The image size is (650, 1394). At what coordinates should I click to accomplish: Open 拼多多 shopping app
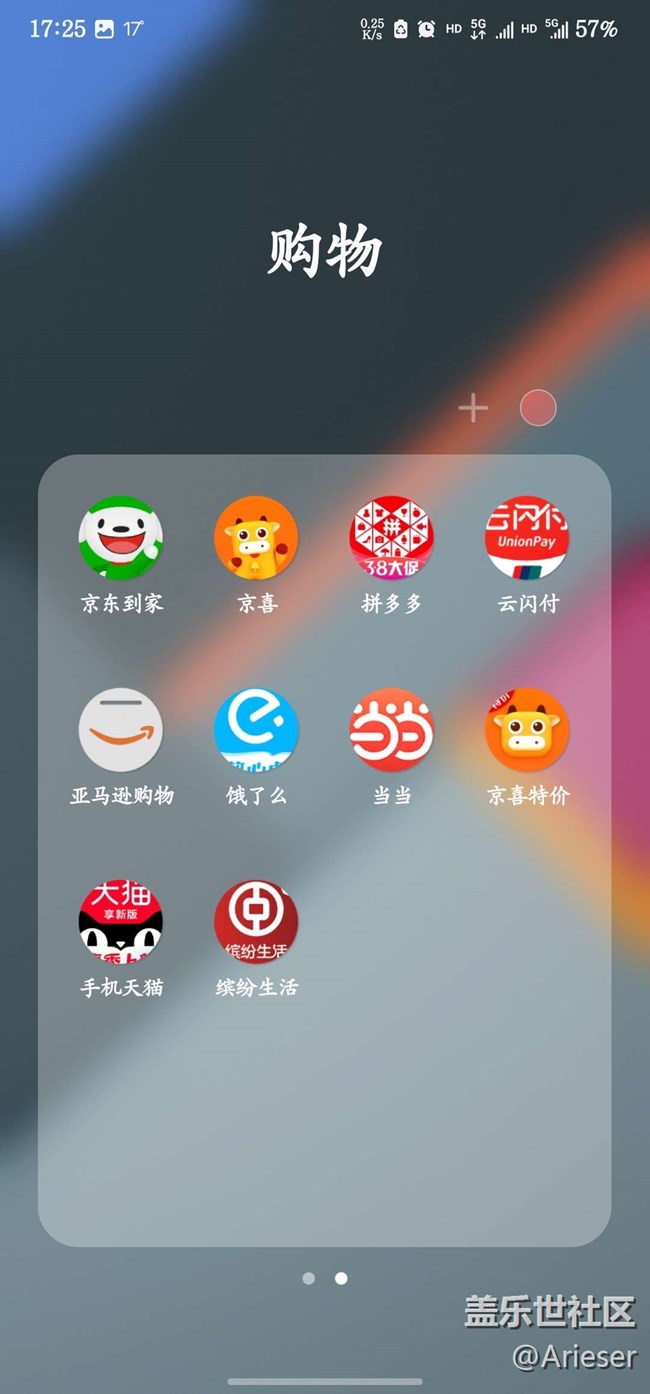click(x=391, y=540)
